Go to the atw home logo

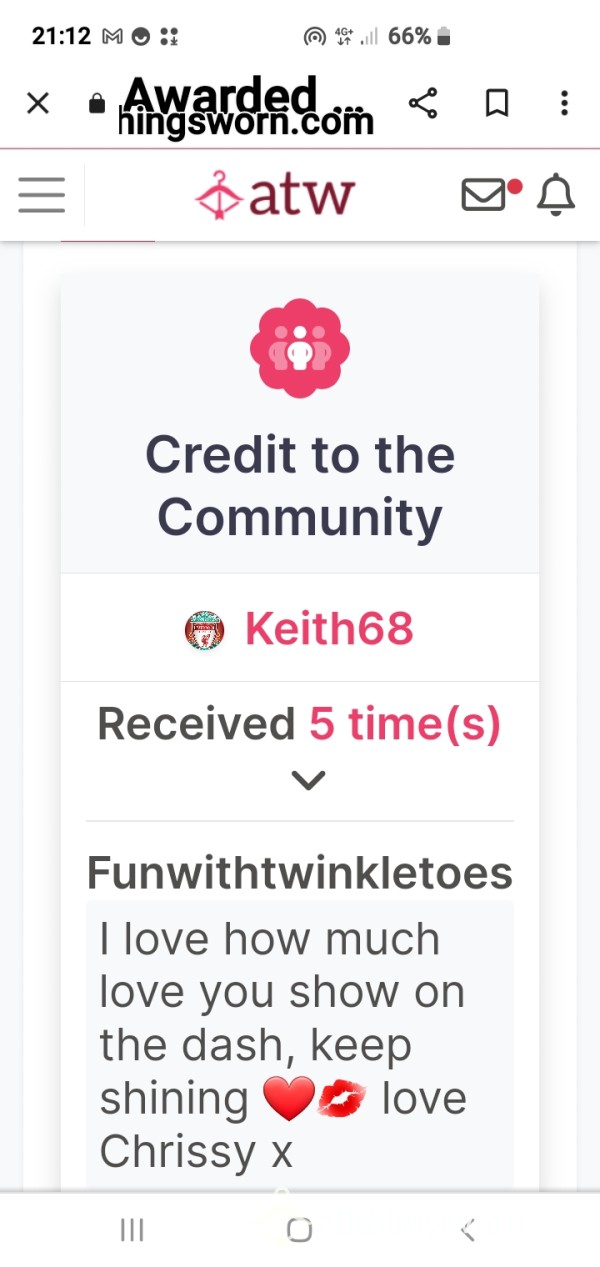click(275, 195)
